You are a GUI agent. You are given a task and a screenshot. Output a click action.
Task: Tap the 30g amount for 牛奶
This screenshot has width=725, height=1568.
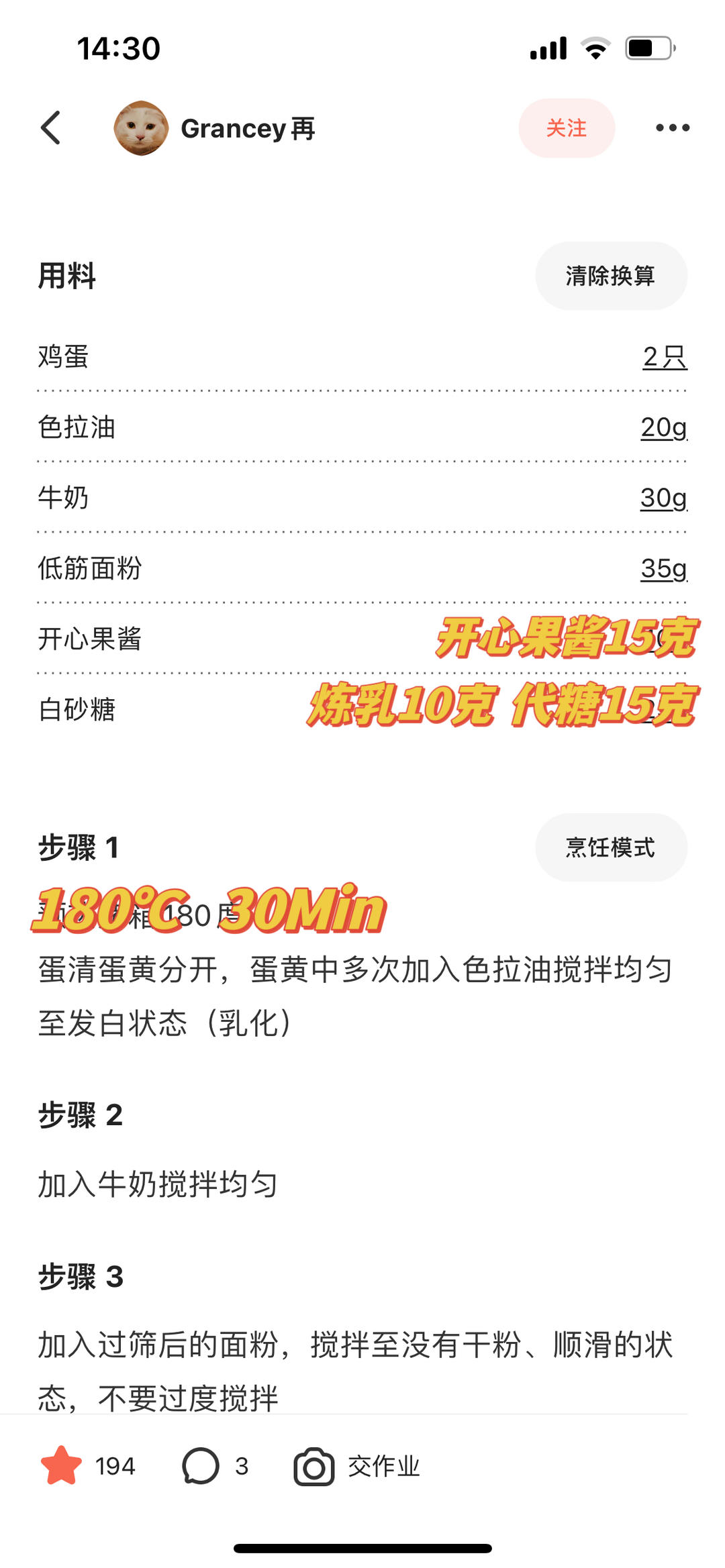point(663,498)
